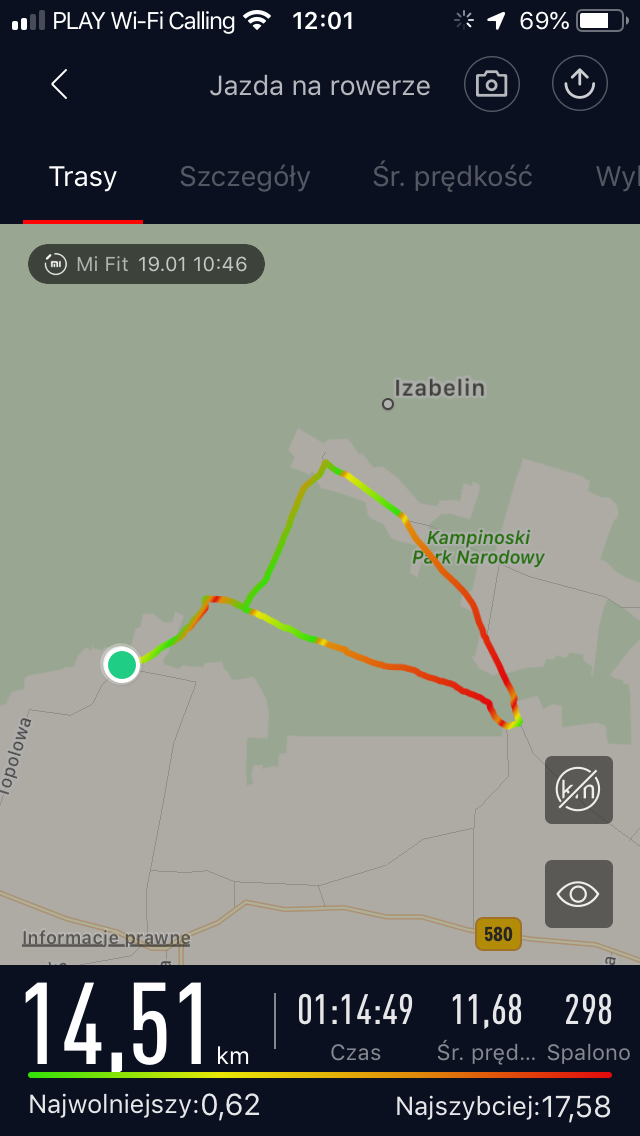Viewport: 640px width, 1136px height.
Task: Open the camera icon in header
Action: click(491, 84)
